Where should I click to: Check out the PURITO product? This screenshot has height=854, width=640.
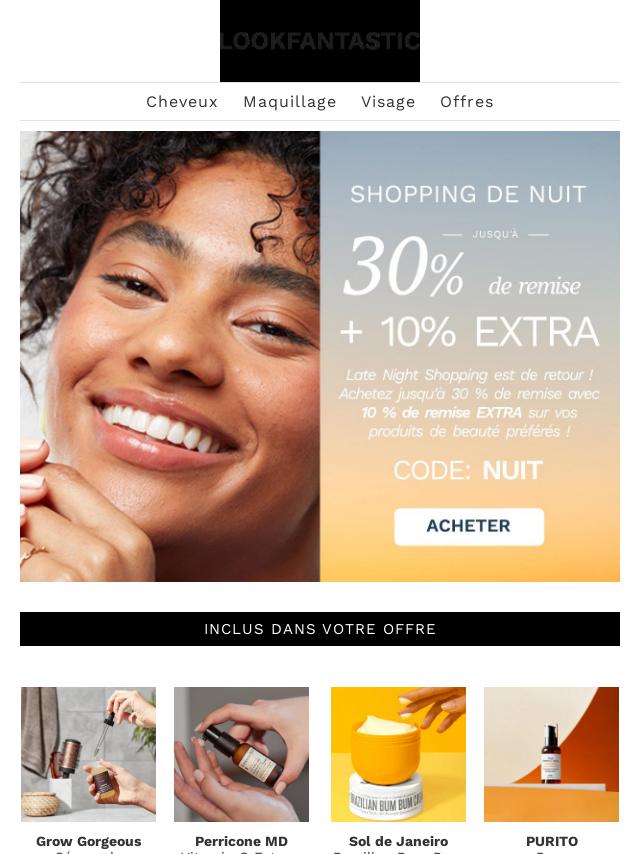coord(551,754)
